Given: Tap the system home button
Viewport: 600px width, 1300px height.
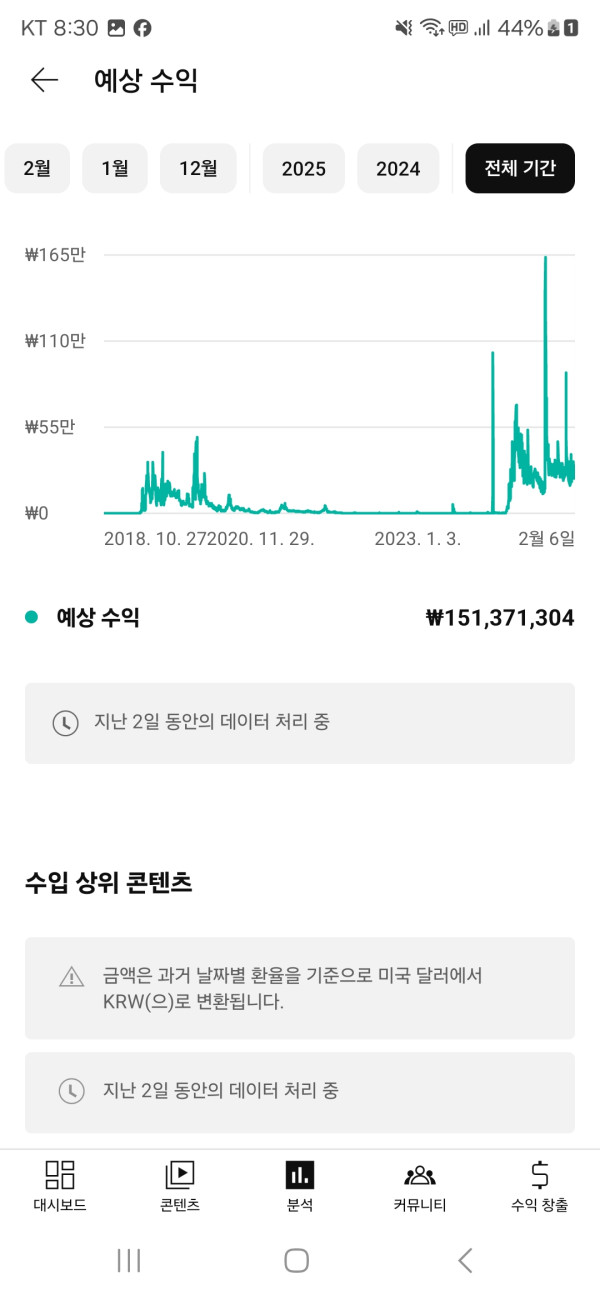Looking at the screenshot, I should [x=296, y=1261].
